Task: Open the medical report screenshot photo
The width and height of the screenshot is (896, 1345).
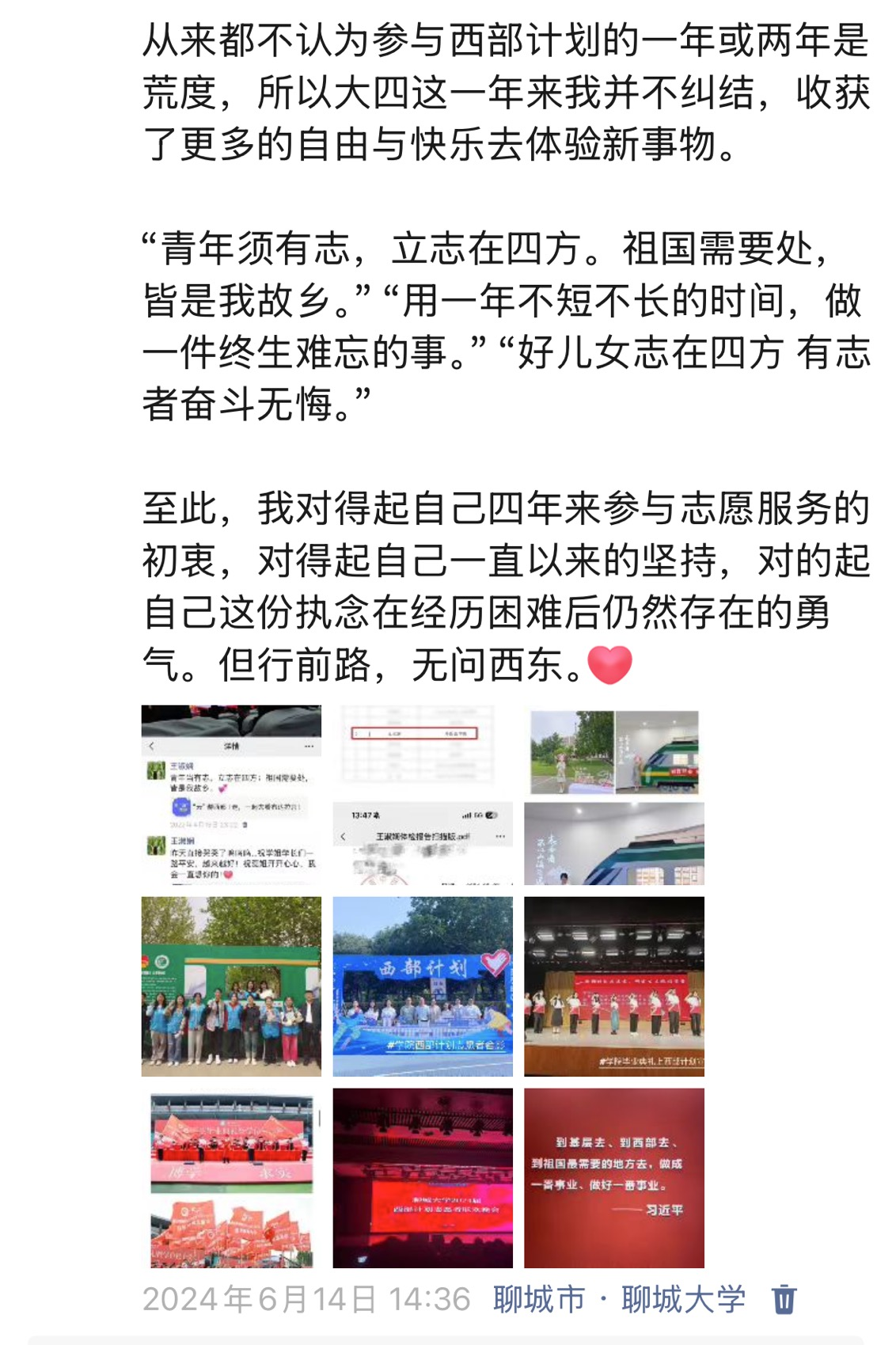Action: point(423,794)
